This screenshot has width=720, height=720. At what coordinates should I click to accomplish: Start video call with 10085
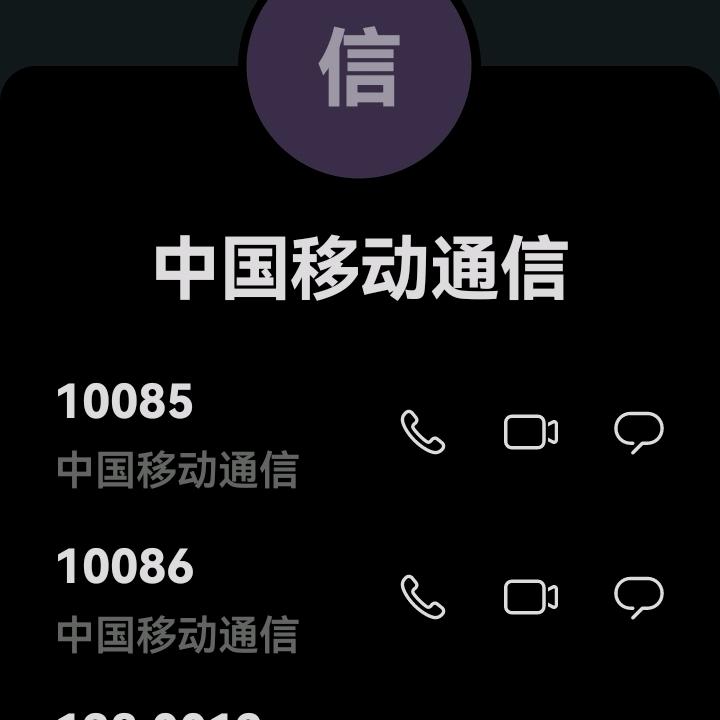(530, 432)
